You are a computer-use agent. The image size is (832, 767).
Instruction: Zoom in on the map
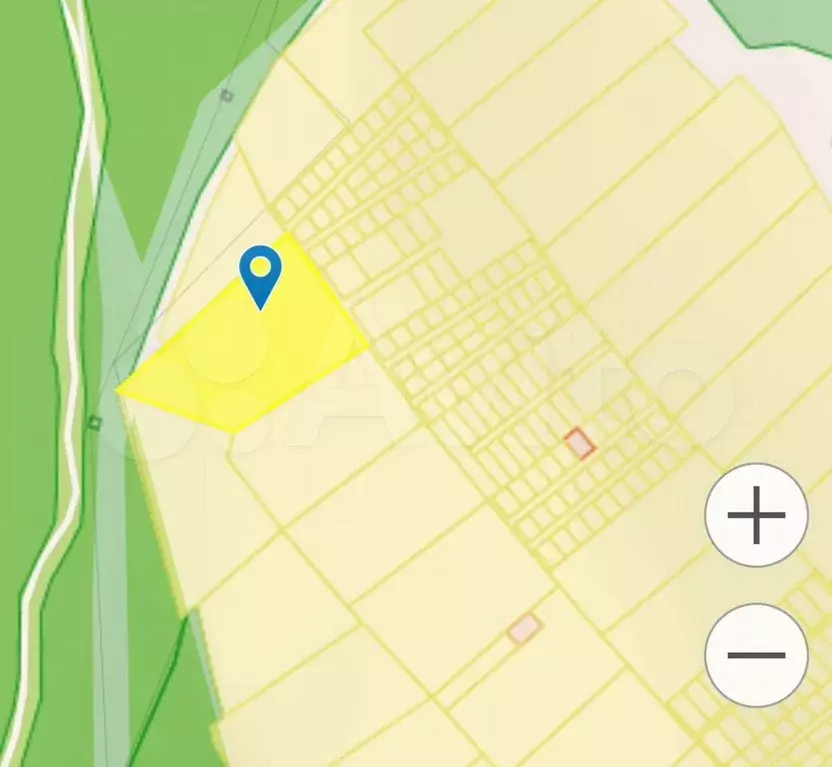pyautogui.click(x=756, y=516)
